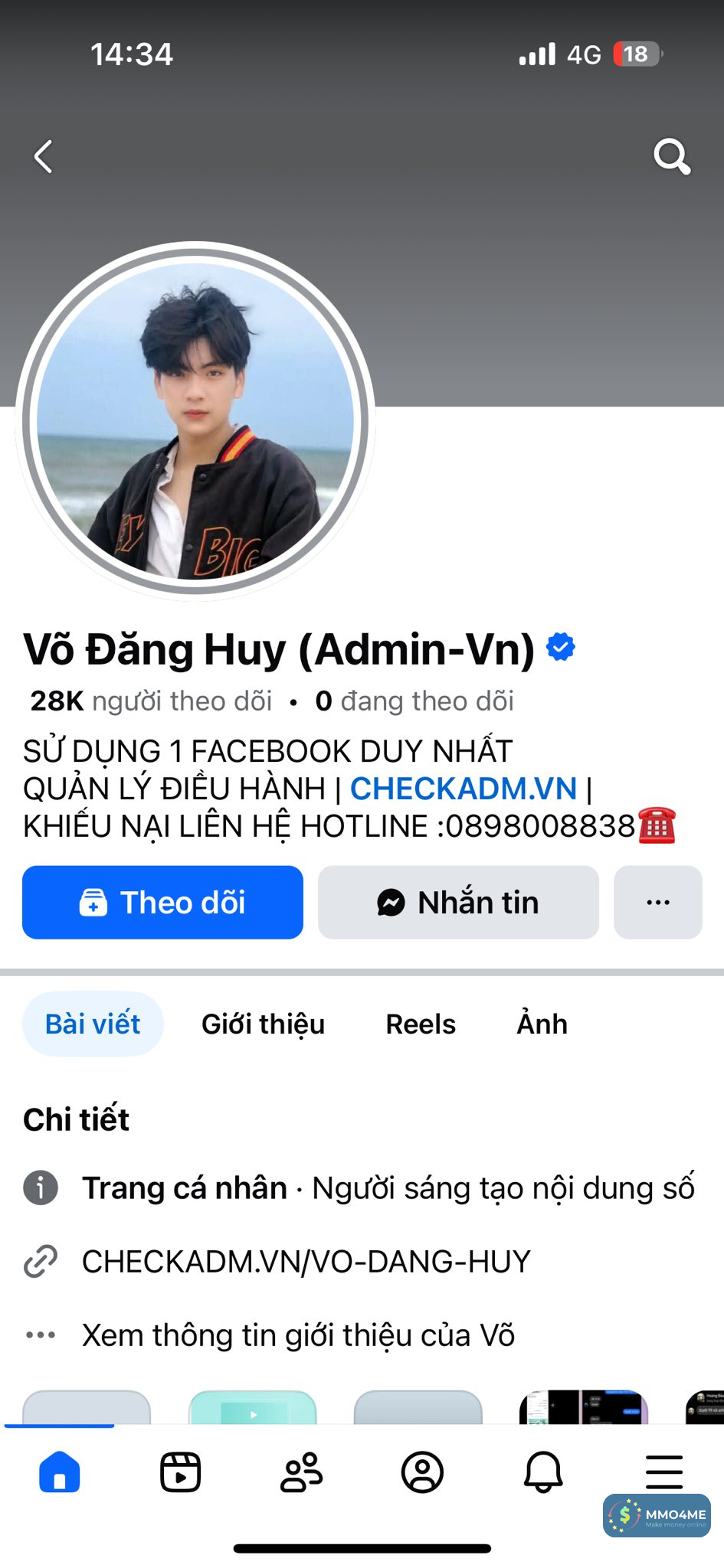Image resolution: width=724 pixels, height=1568 pixels.
Task: Switch to the Ảnh tab
Action: coord(542,1024)
